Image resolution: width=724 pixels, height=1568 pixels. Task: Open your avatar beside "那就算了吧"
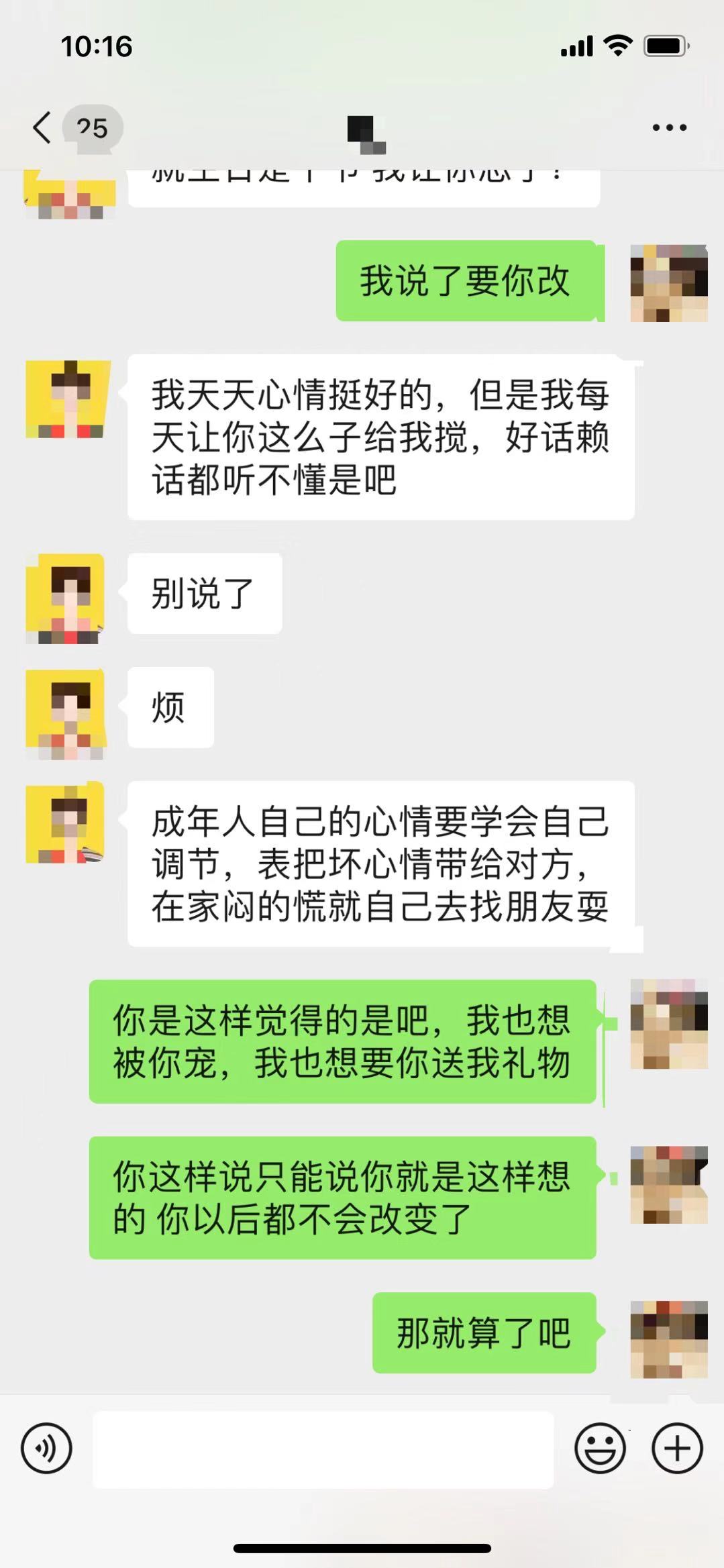[669, 1339]
